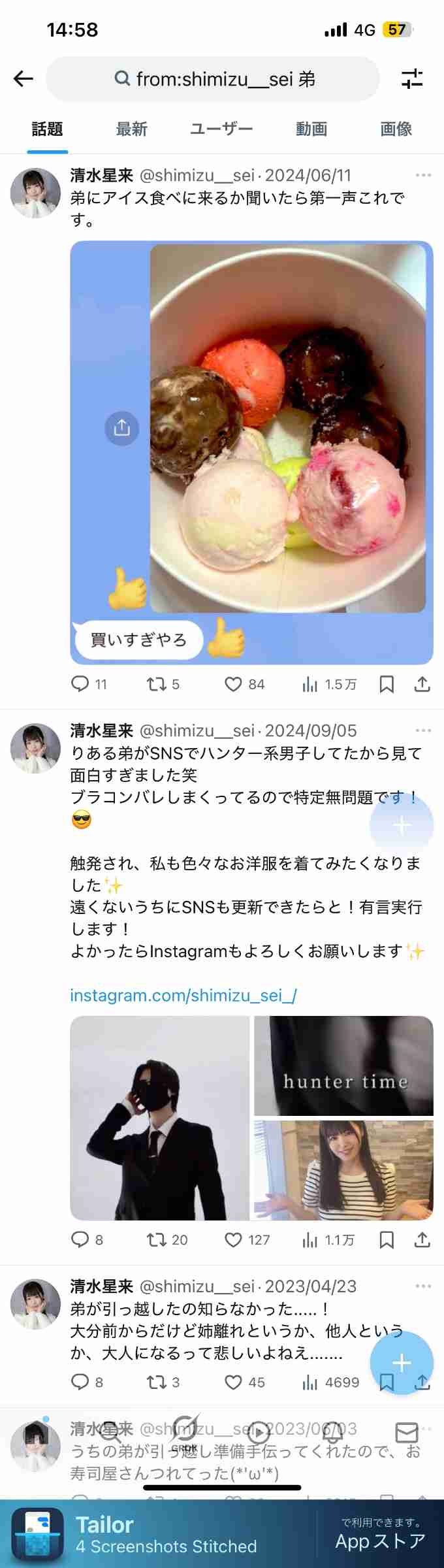This screenshot has width=444, height=1568.
Task: Bookmark the 2024/06/11 ice cream post
Action: pos(387,684)
